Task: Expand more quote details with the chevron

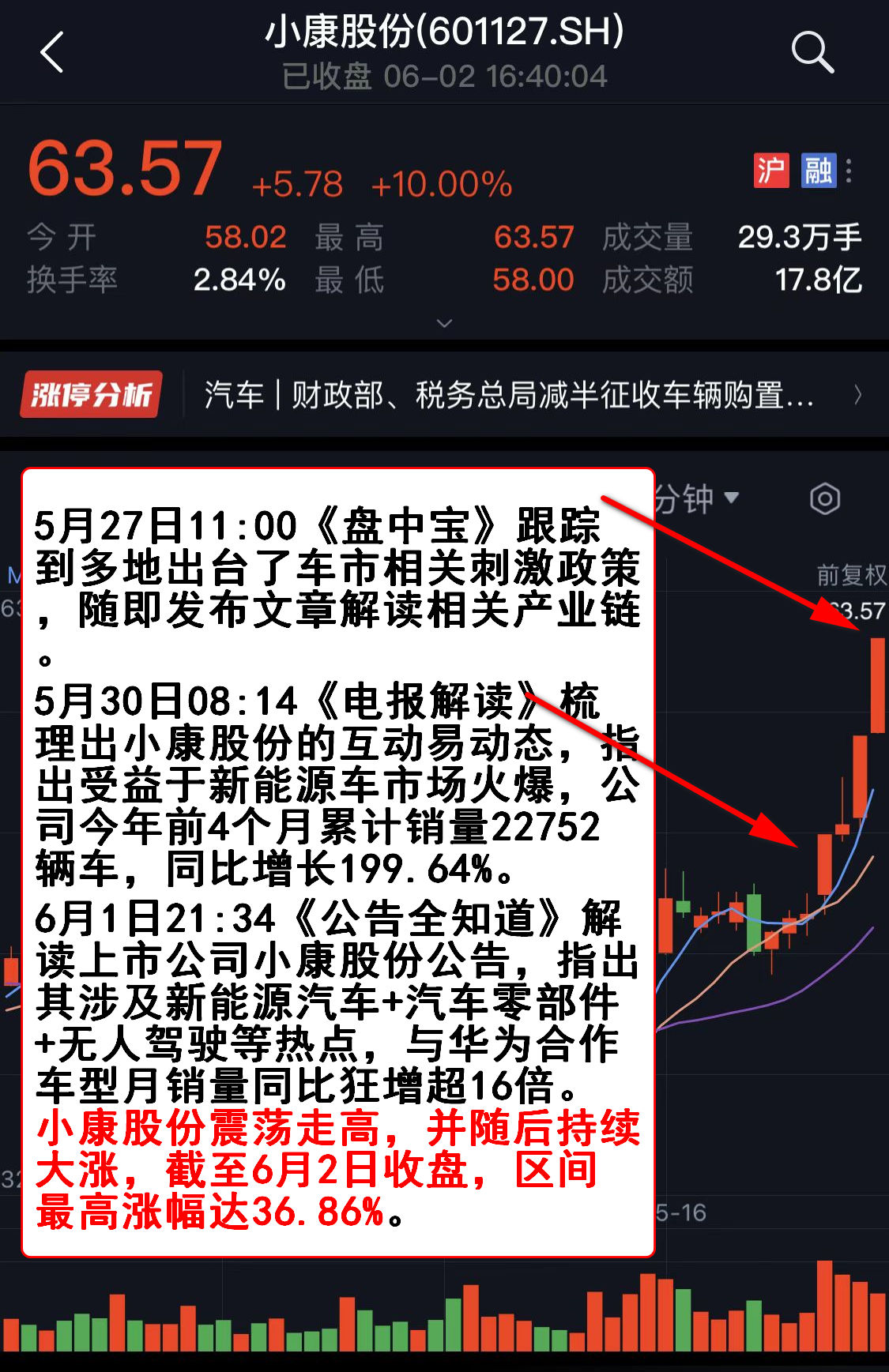Action: 444,323
